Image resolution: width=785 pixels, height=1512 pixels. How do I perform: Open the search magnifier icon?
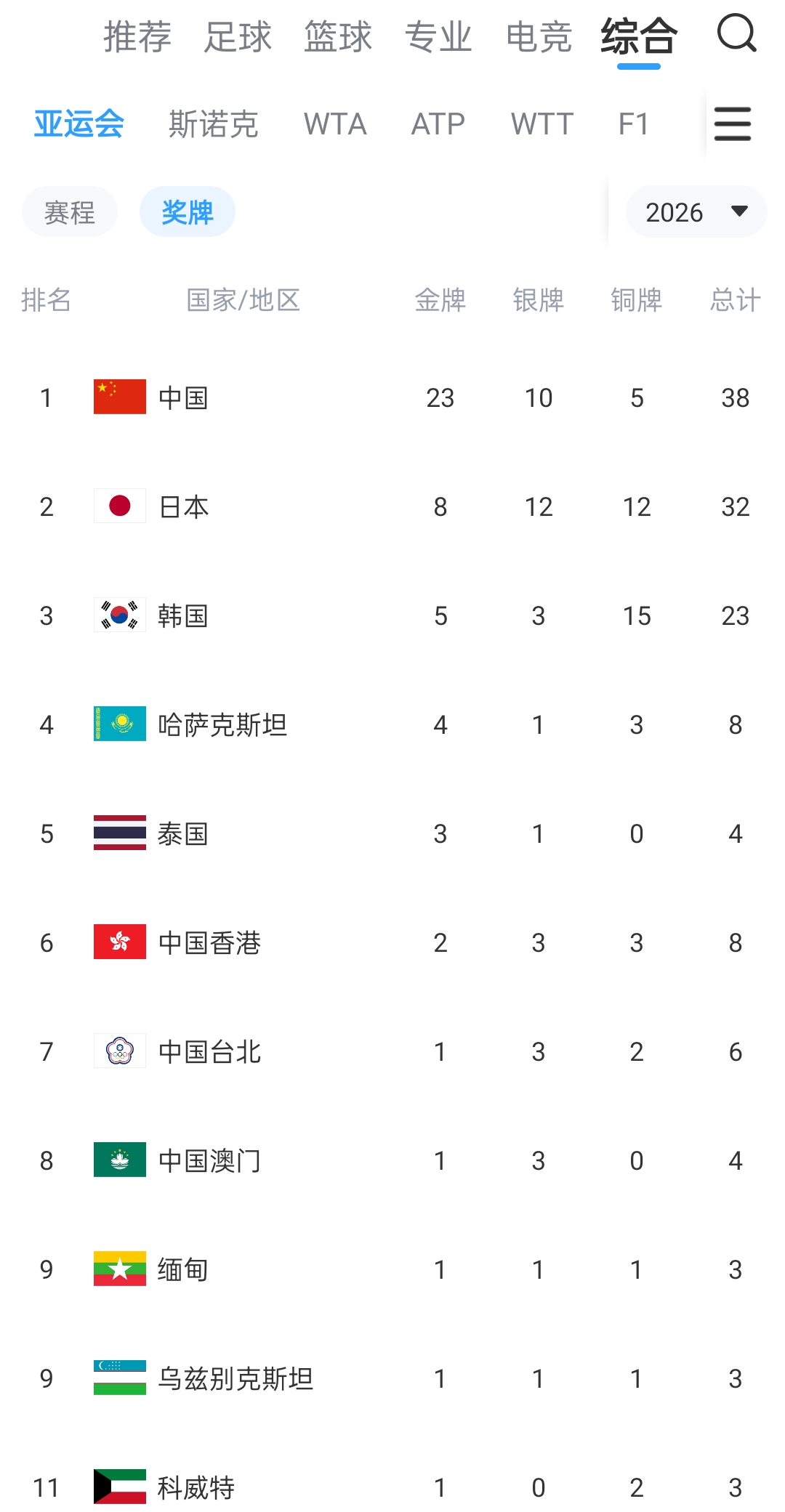click(x=737, y=33)
